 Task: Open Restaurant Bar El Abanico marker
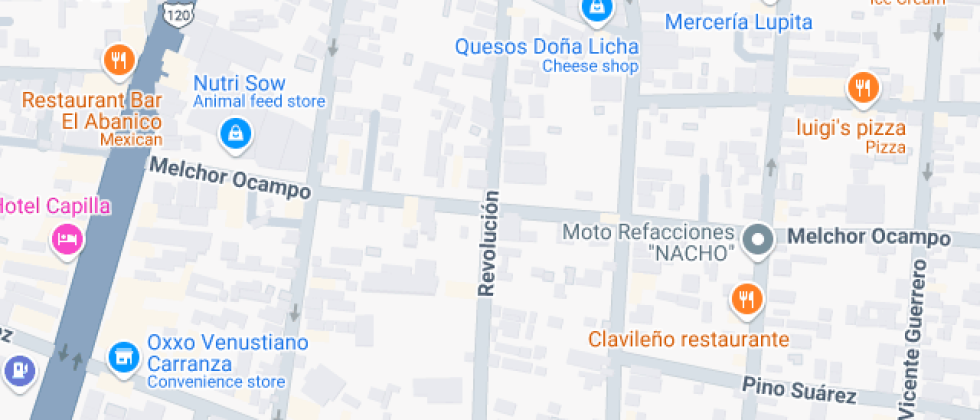tap(119, 60)
